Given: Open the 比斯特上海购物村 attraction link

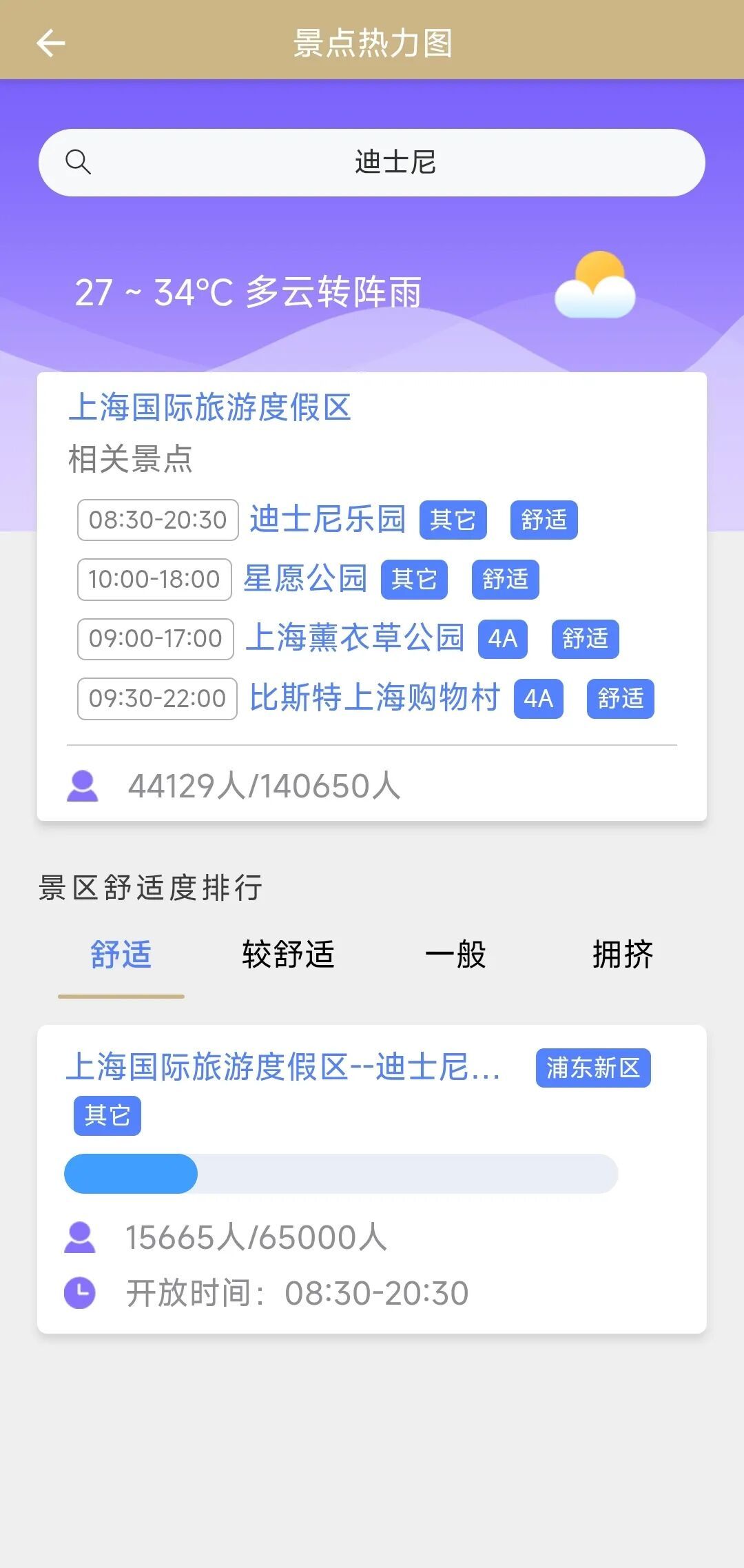Looking at the screenshot, I should click(x=375, y=698).
